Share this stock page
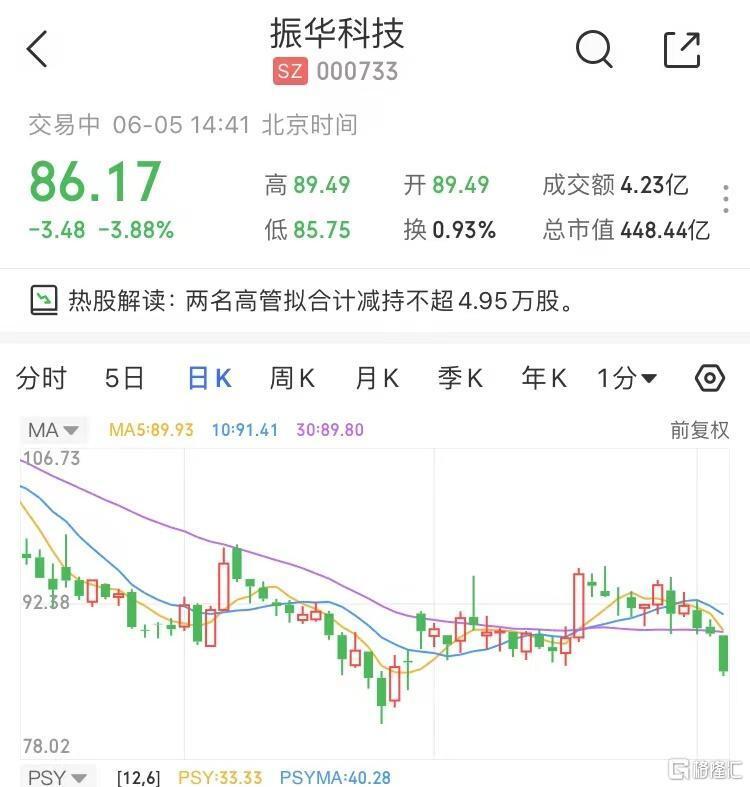The image size is (750, 787). pos(682,49)
